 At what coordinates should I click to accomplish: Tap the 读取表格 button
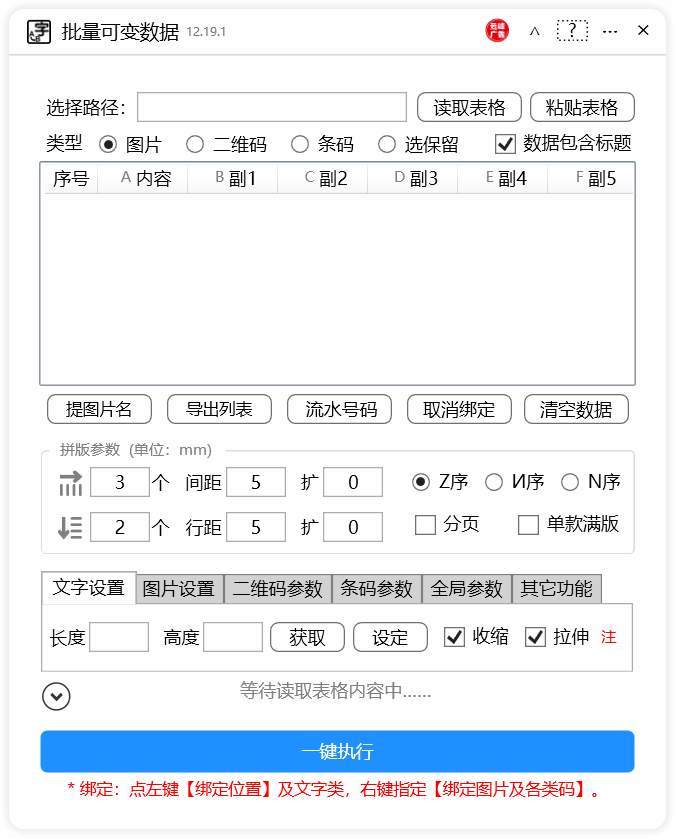469,107
